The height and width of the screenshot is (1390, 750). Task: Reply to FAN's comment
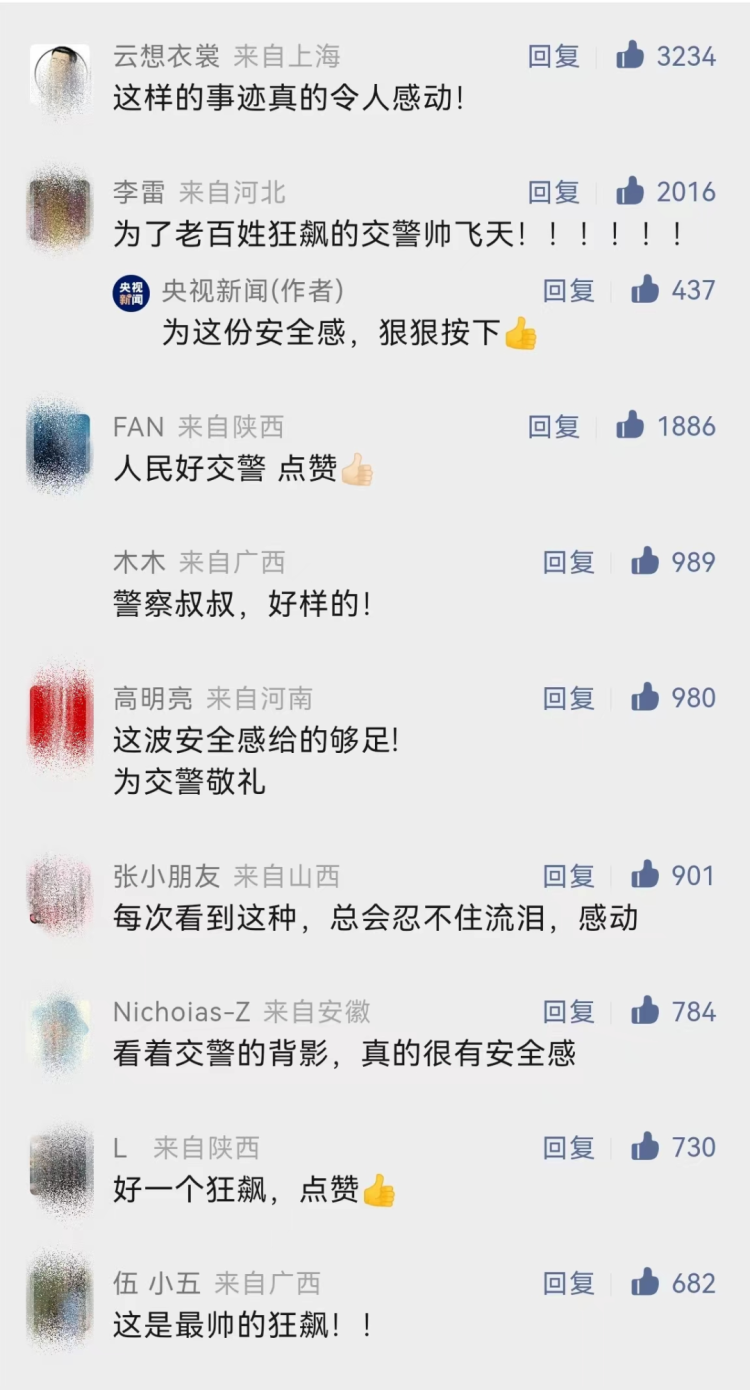coord(554,427)
